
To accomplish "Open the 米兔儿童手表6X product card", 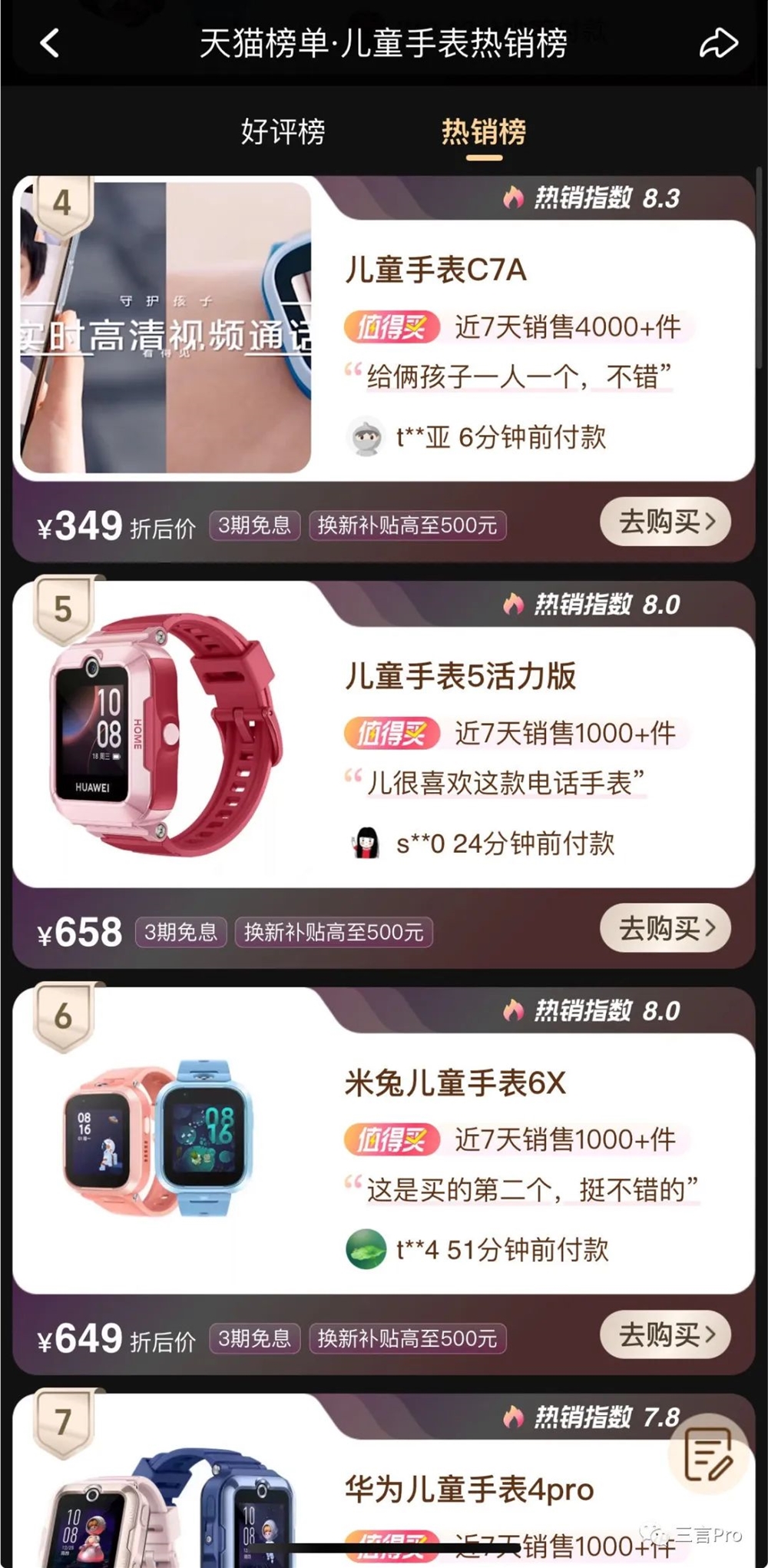I will [x=455, y=1083].
